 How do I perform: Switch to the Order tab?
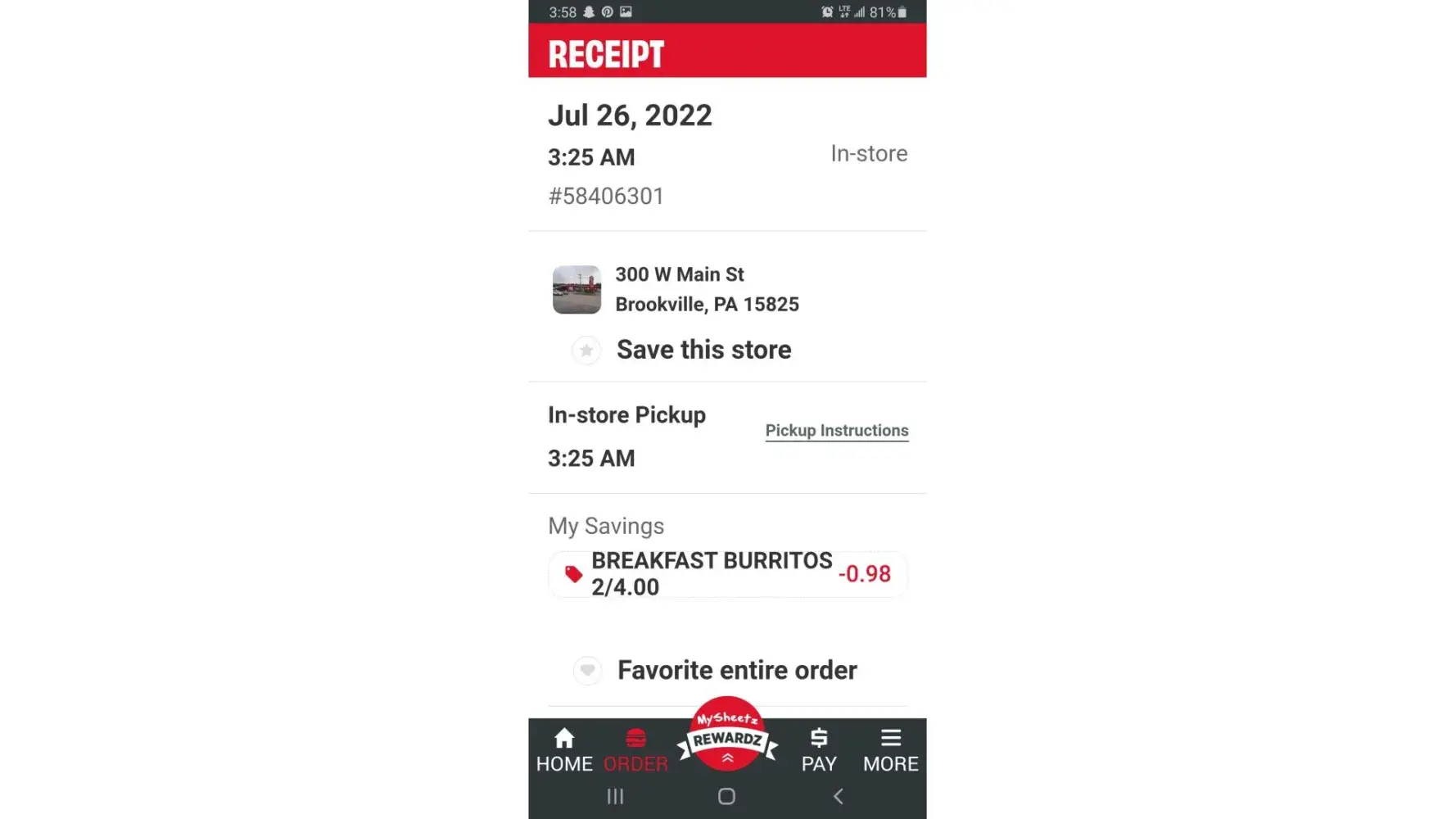(635, 749)
